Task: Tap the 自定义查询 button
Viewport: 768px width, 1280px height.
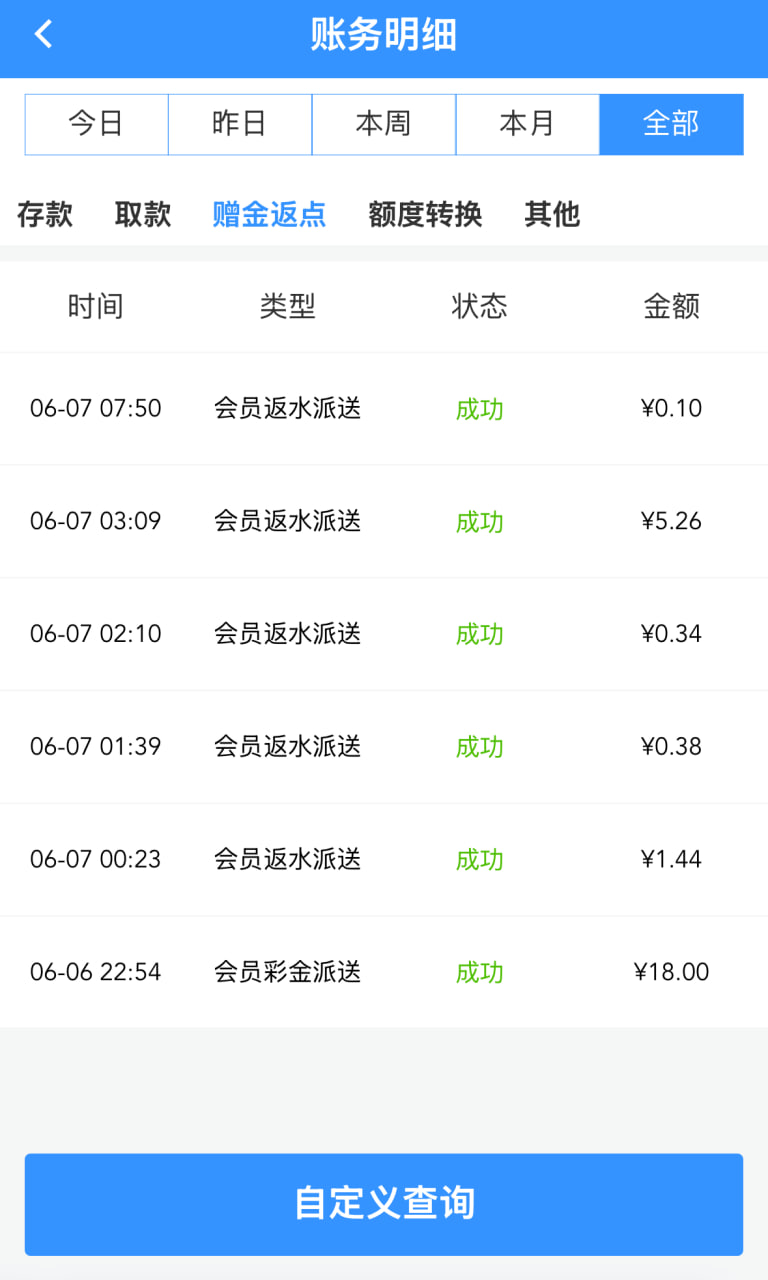Action: [384, 1203]
